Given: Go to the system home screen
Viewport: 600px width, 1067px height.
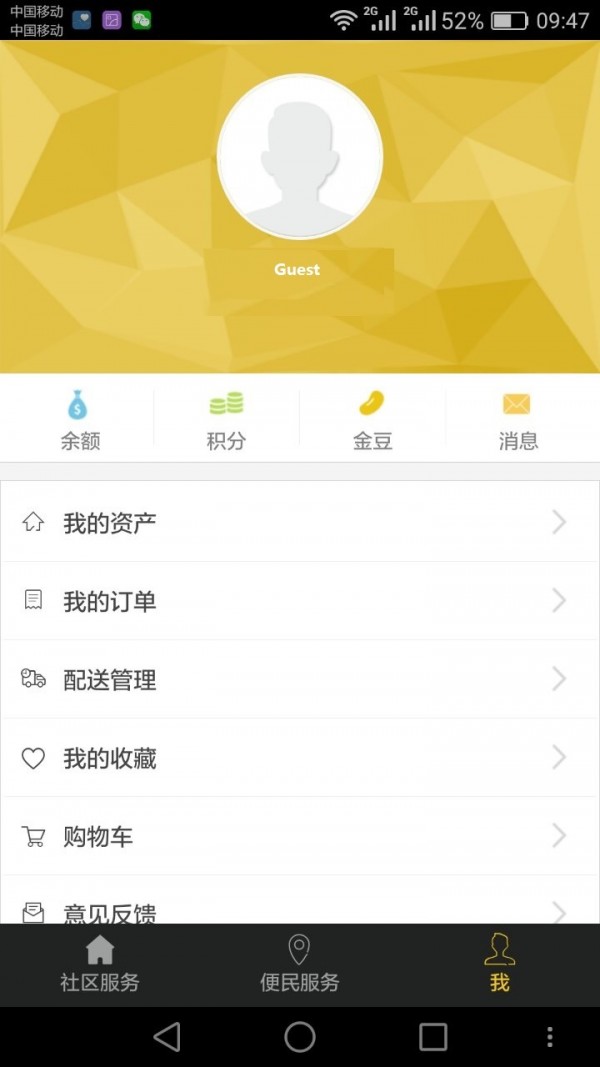Looking at the screenshot, I should tap(300, 1037).
